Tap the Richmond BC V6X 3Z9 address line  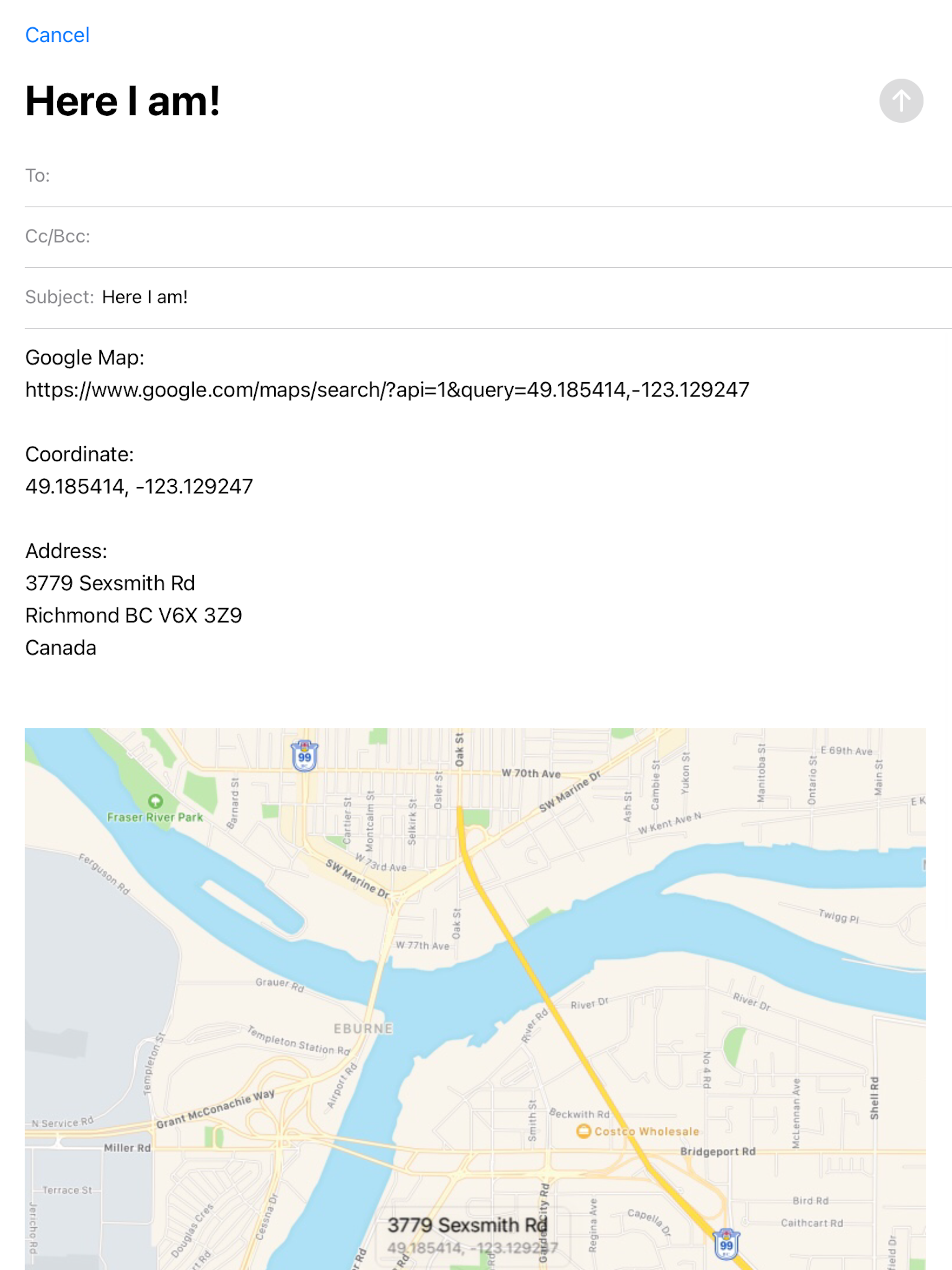click(133, 615)
